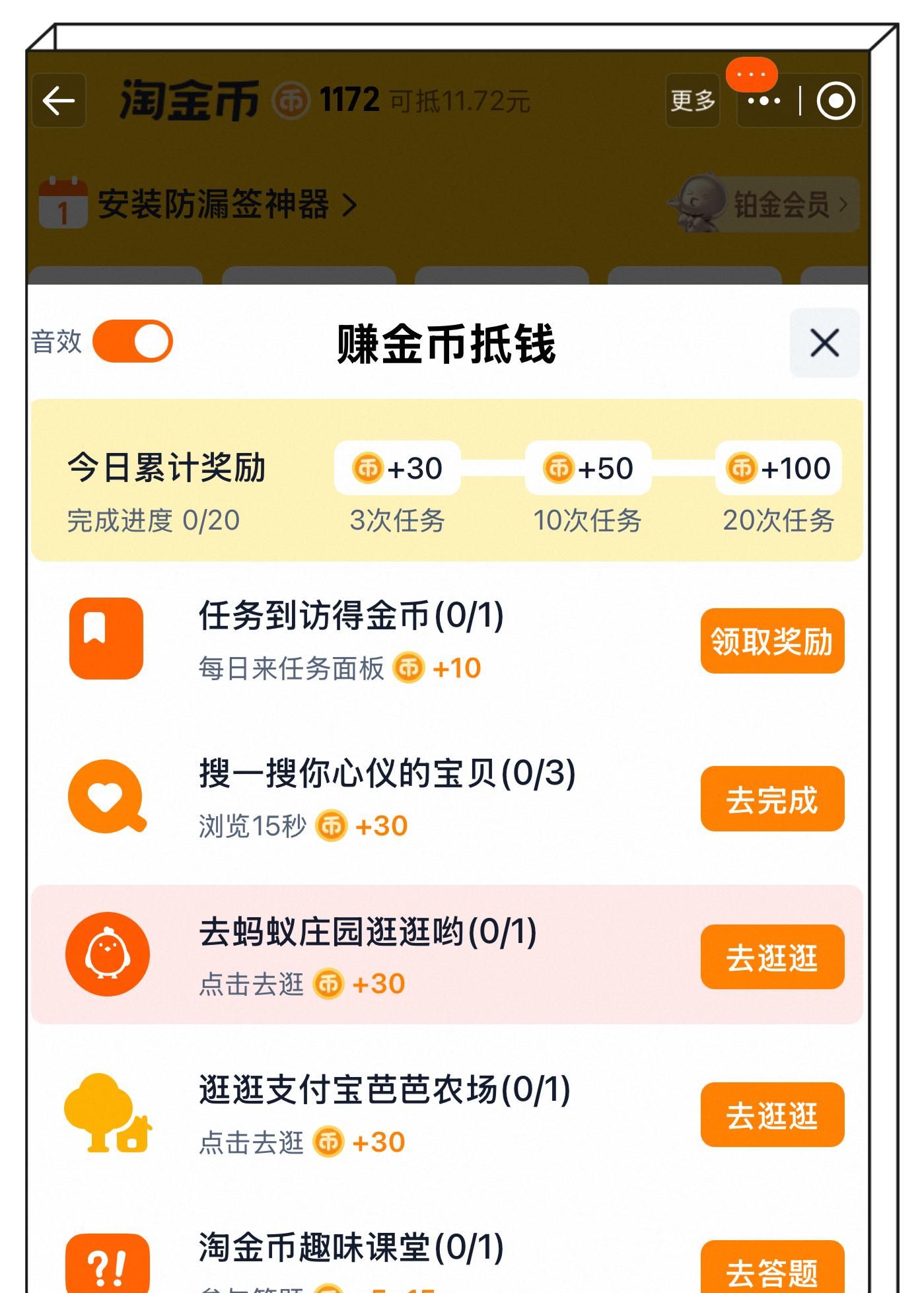
Task: Open the three-dot mini program menu
Action: (x=764, y=101)
